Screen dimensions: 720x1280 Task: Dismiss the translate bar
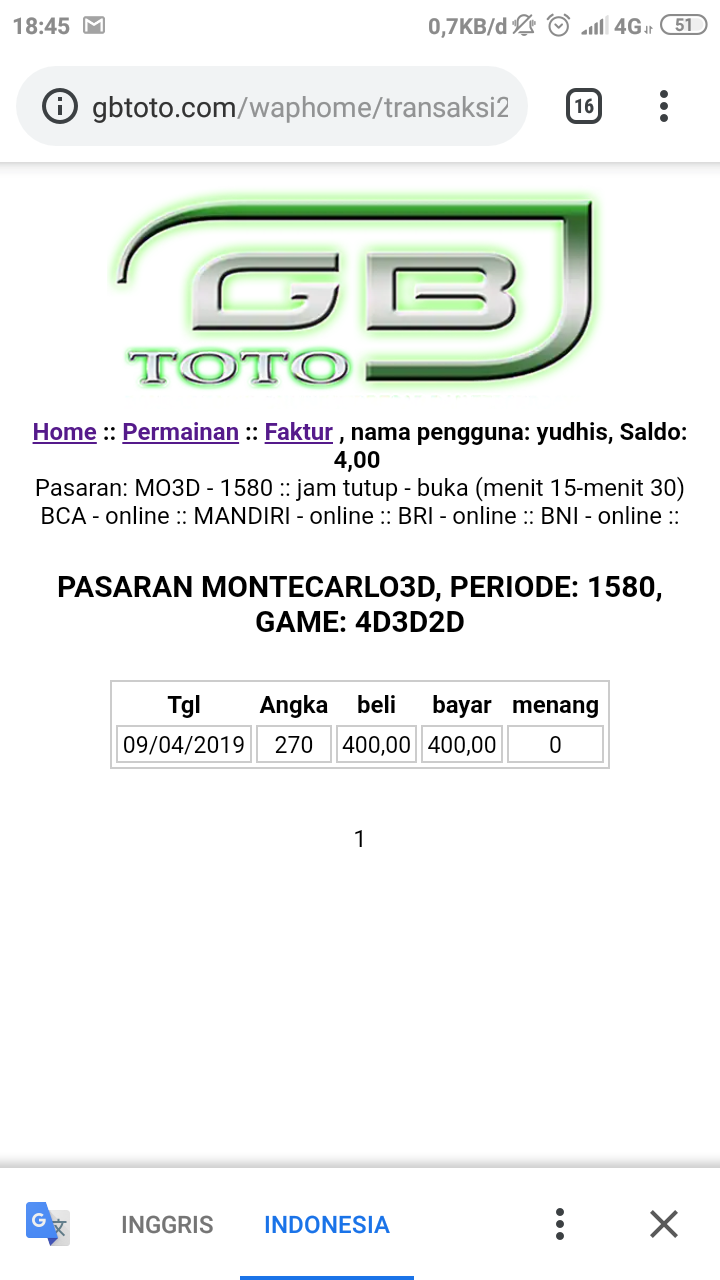click(x=663, y=1224)
